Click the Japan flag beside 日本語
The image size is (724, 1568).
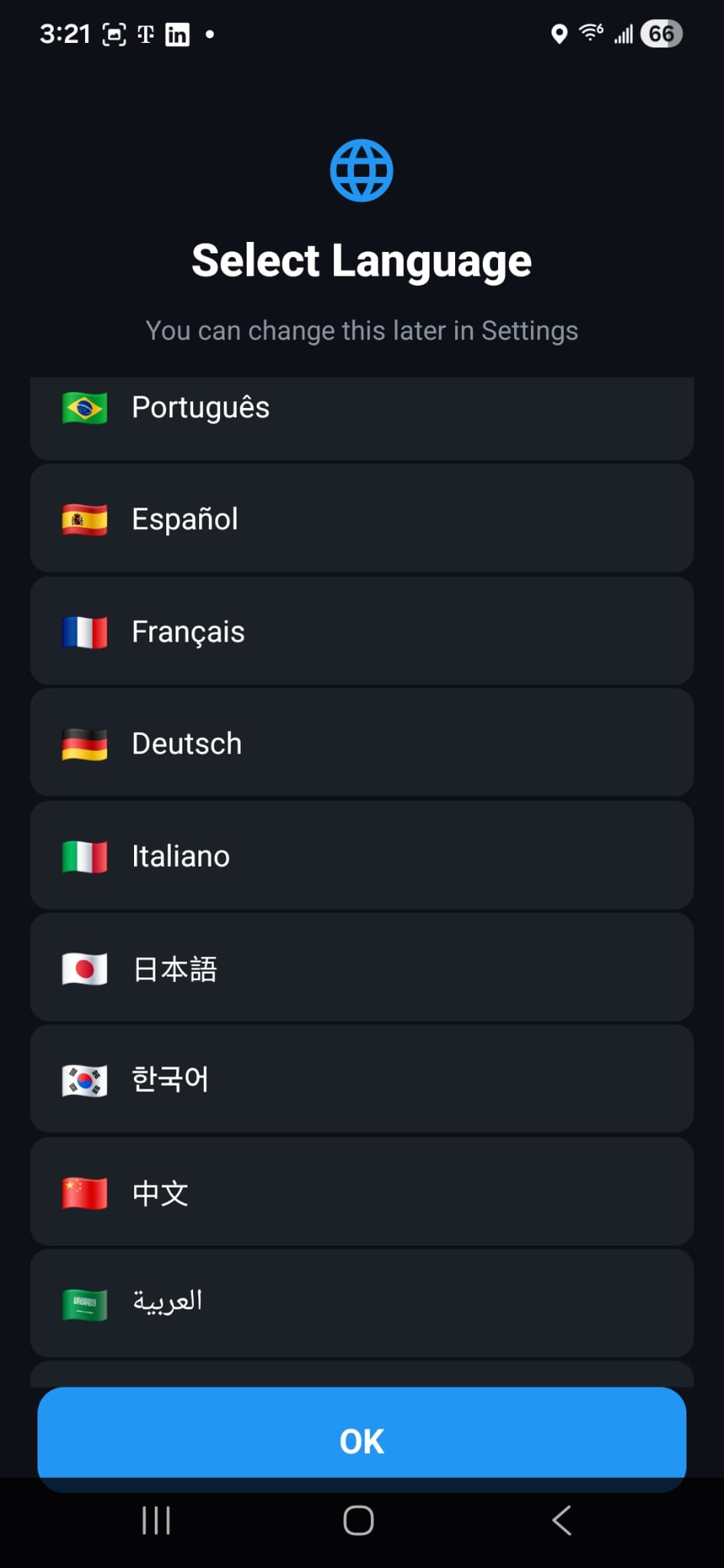pyautogui.click(x=85, y=967)
